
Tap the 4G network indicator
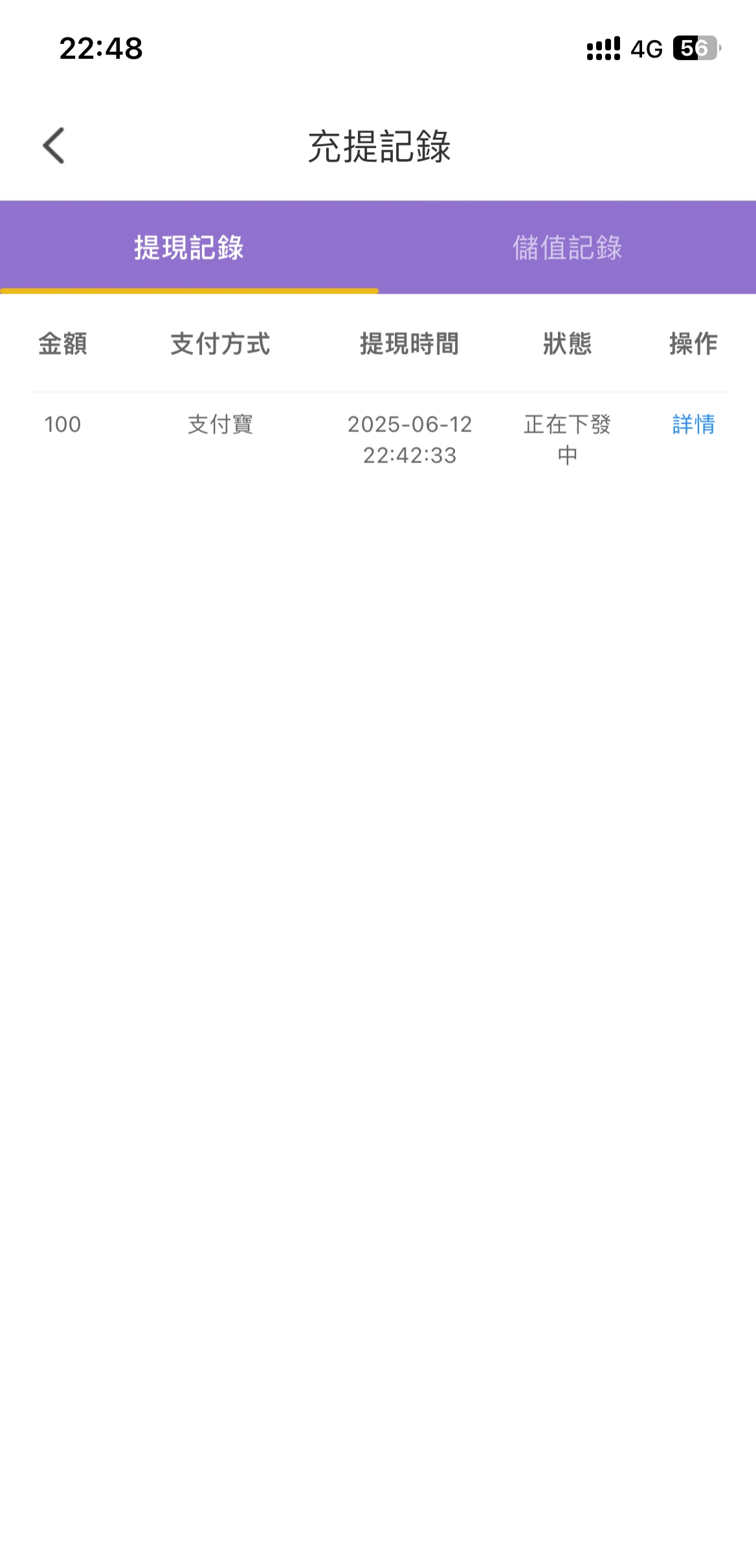645,49
